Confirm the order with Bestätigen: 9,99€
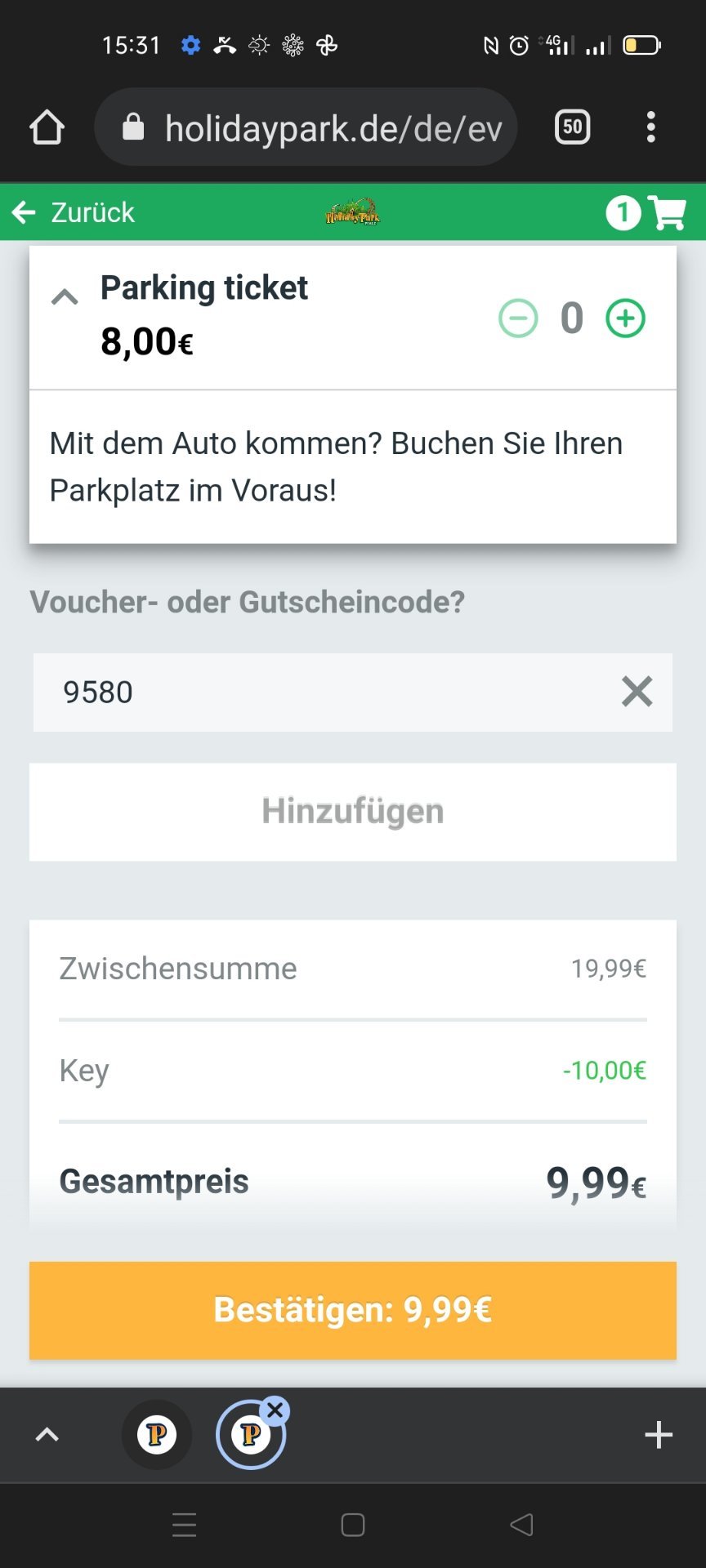This screenshot has height=1568, width=706. [353, 1310]
